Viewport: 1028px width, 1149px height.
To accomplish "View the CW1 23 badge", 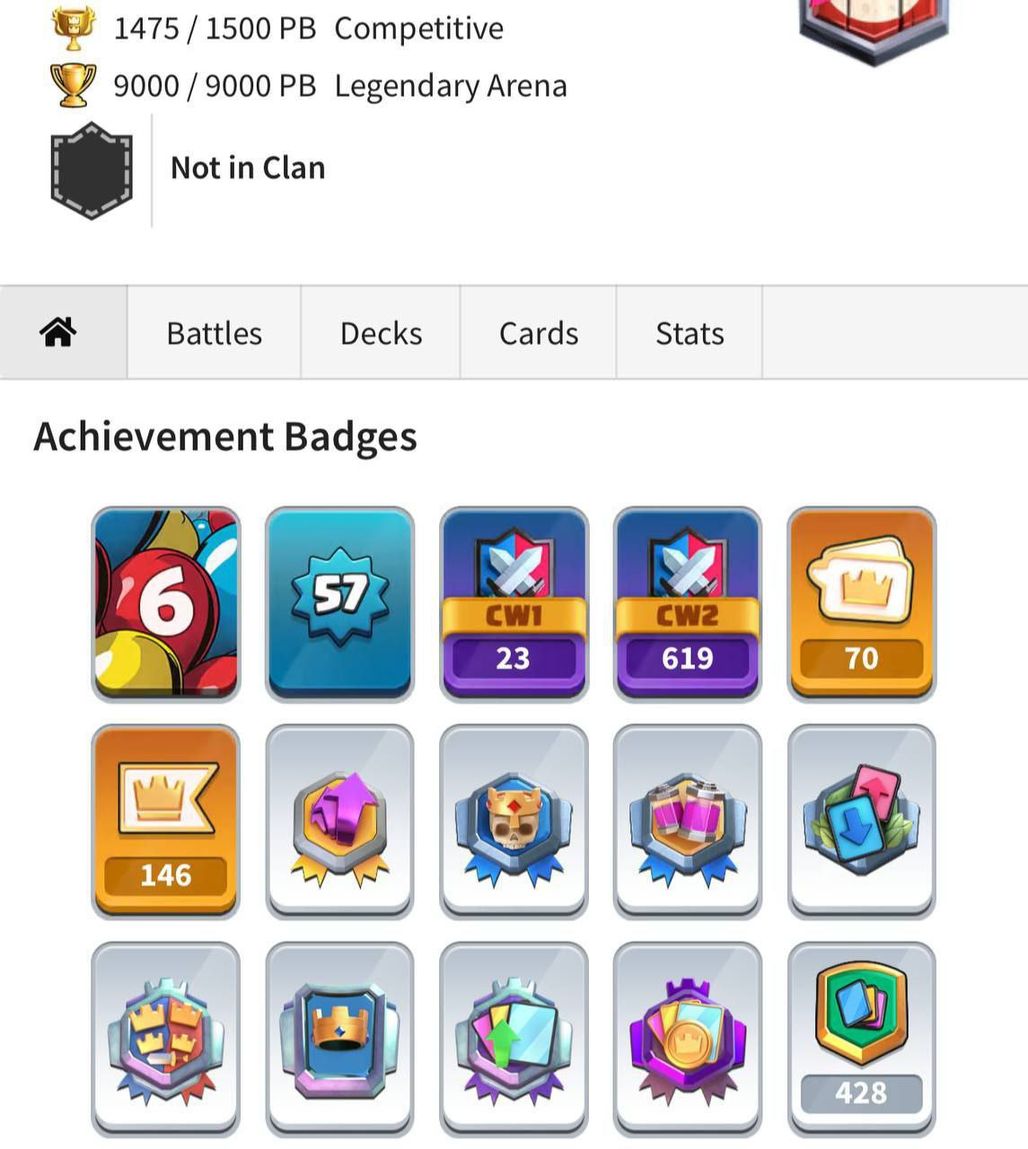I will (514, 603).
